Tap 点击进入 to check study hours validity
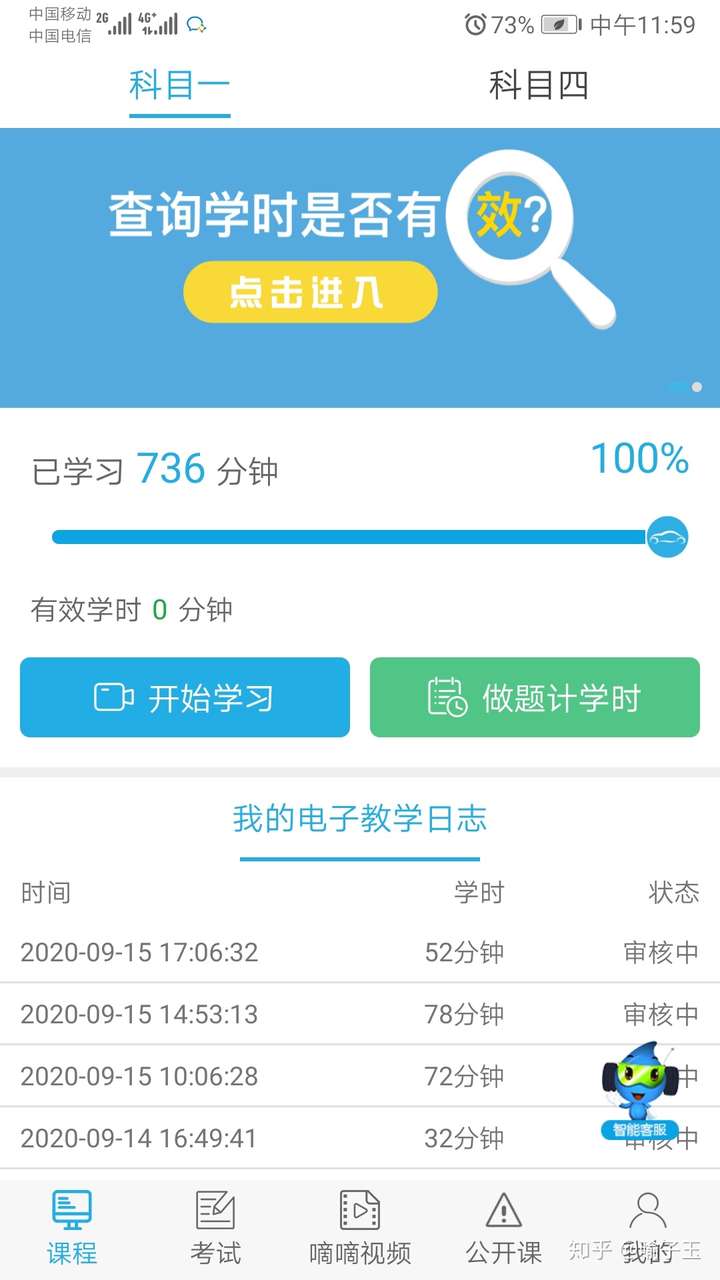720x1280 pixels. click(310, 291)
